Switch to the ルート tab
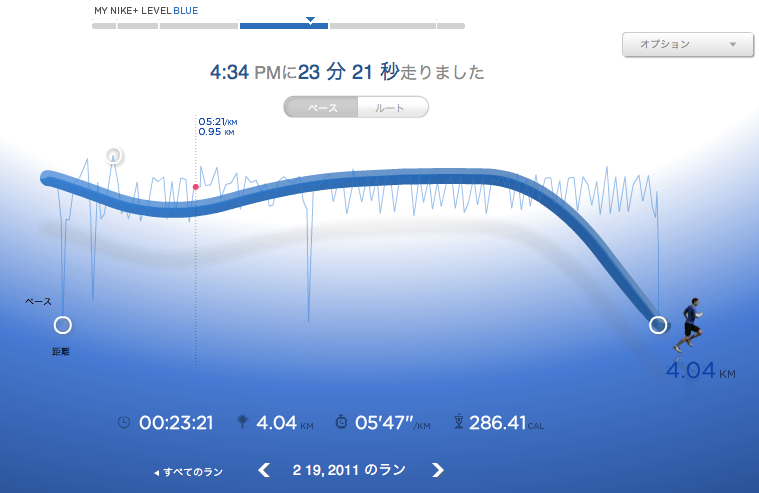759x493 pixels. pos(393,108)
